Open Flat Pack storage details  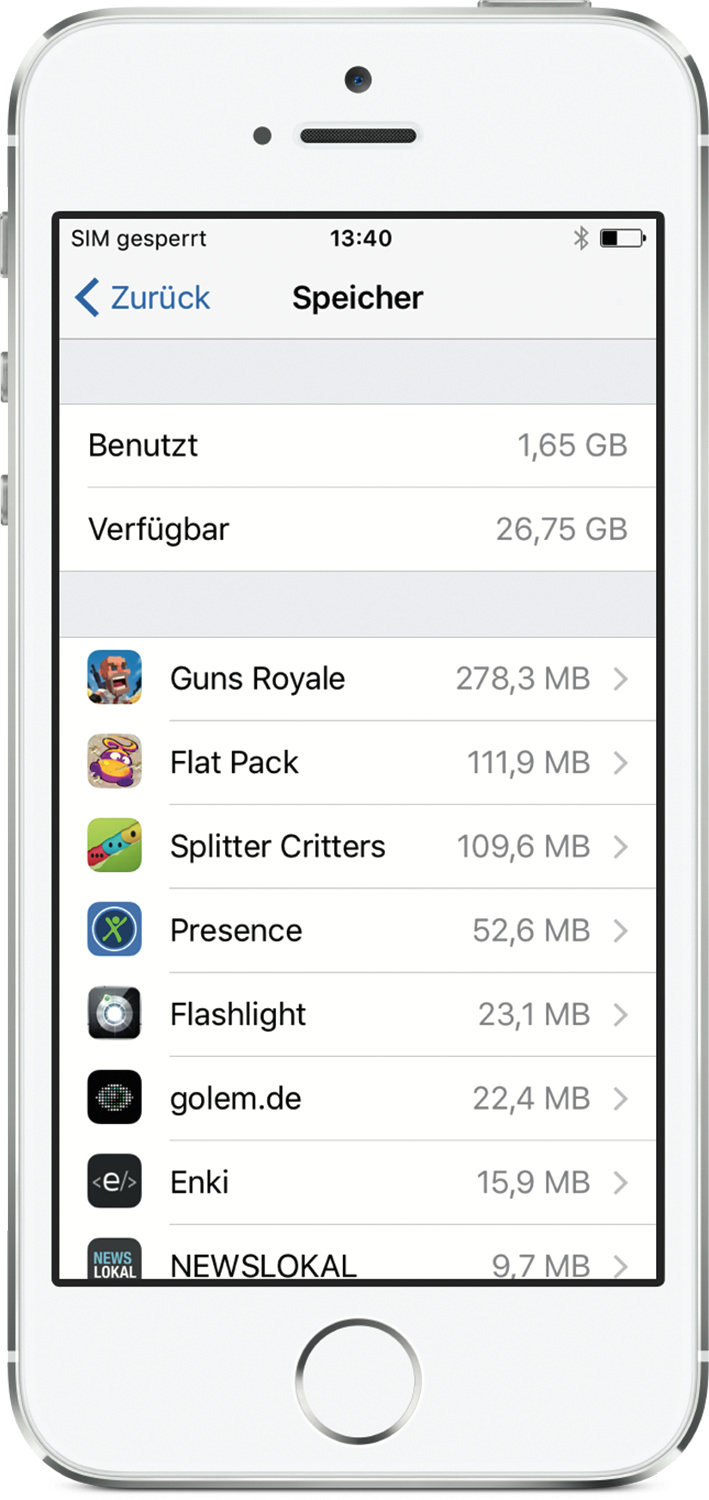(357, 763)
